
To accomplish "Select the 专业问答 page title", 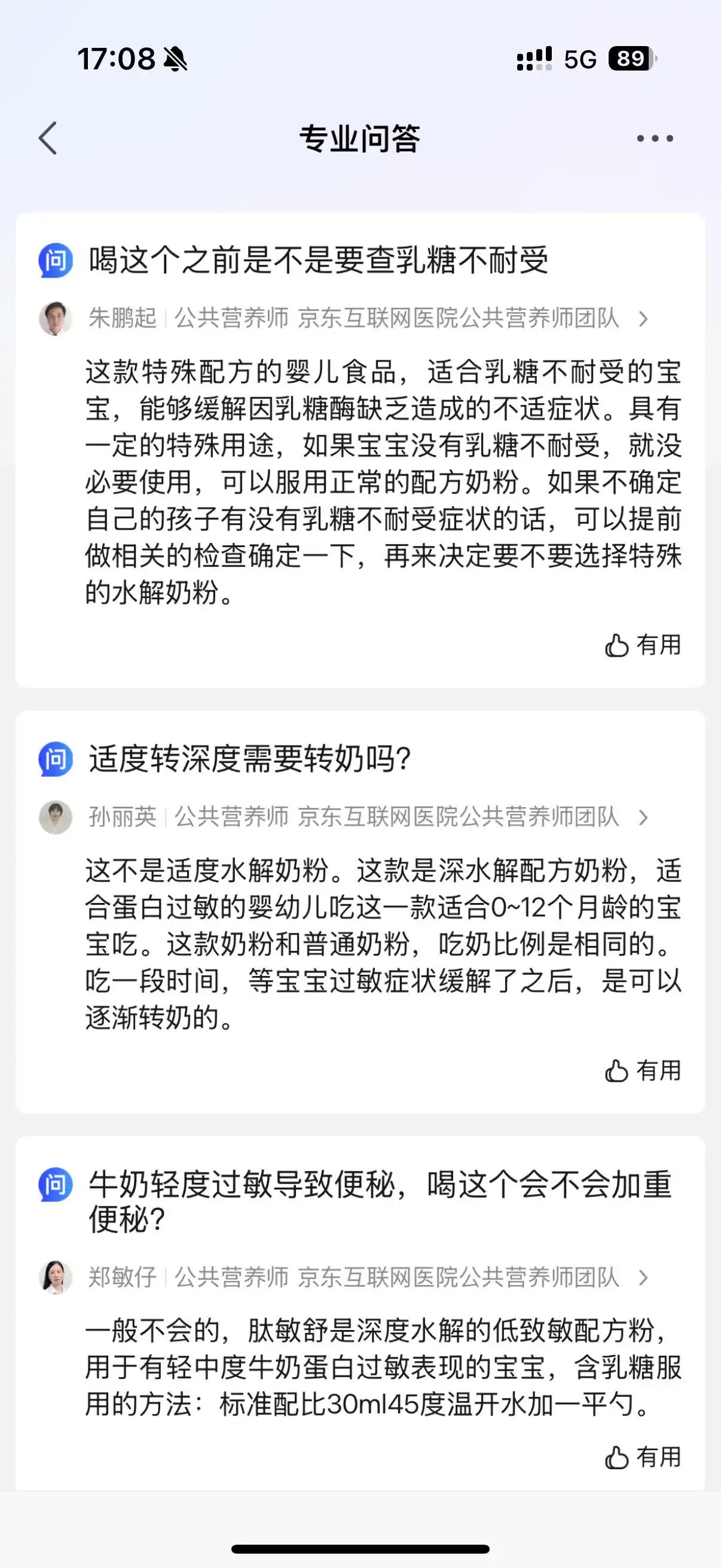I will (x=360, y=139).
